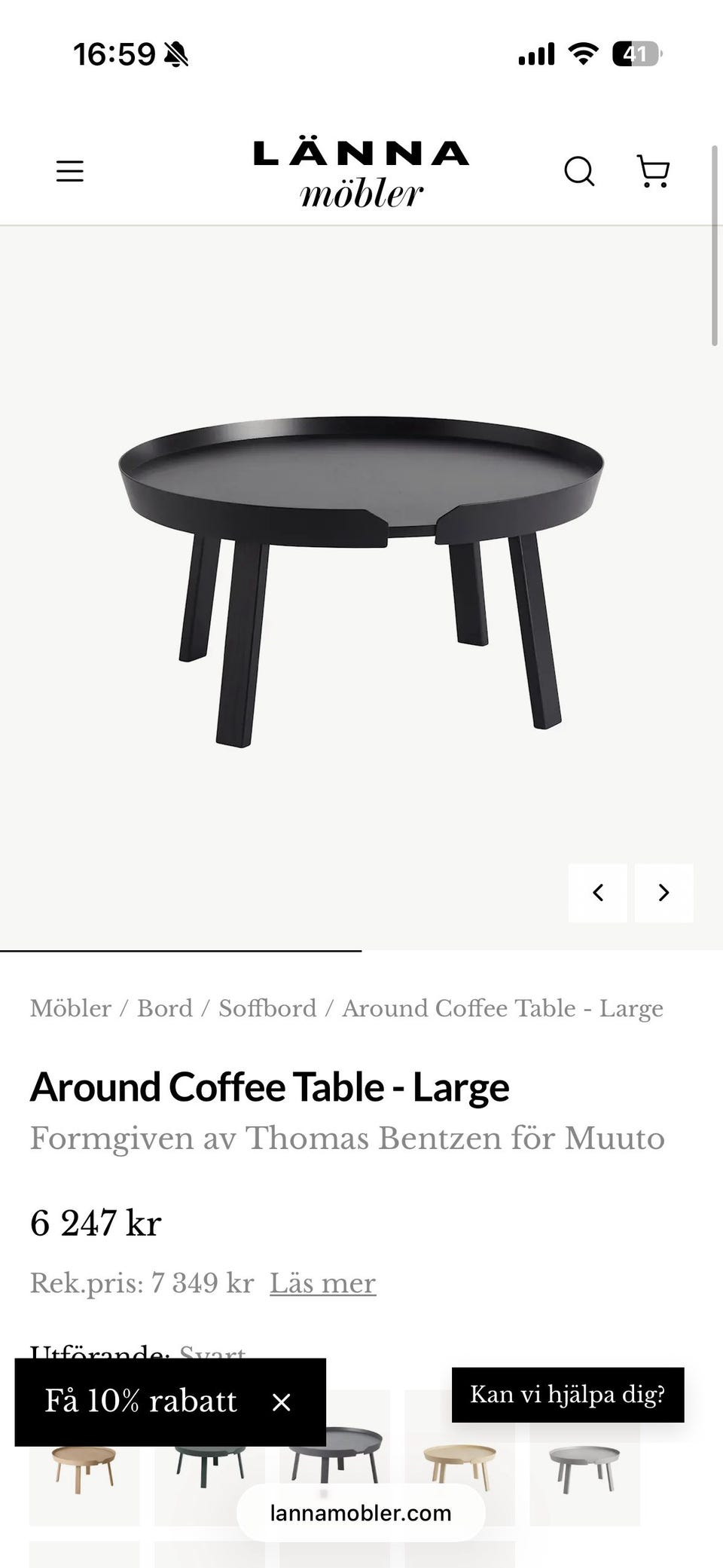Open the Kan vi hjälpa dig chat
723x1568 pixels.
(x=568, y=1395)
